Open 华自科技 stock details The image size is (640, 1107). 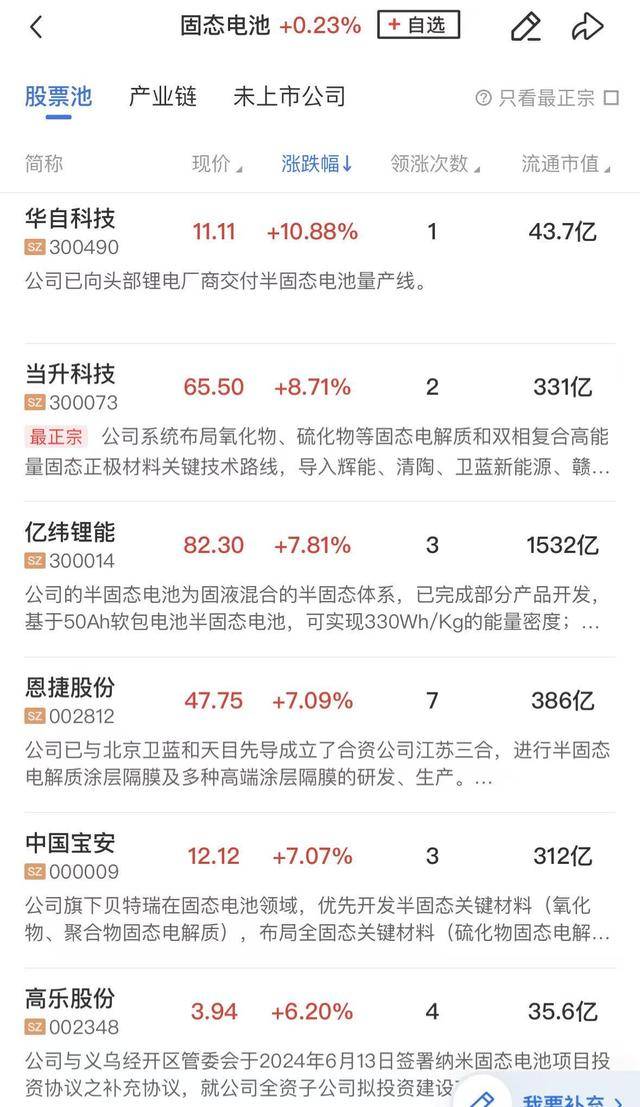[x=70, y=230]
